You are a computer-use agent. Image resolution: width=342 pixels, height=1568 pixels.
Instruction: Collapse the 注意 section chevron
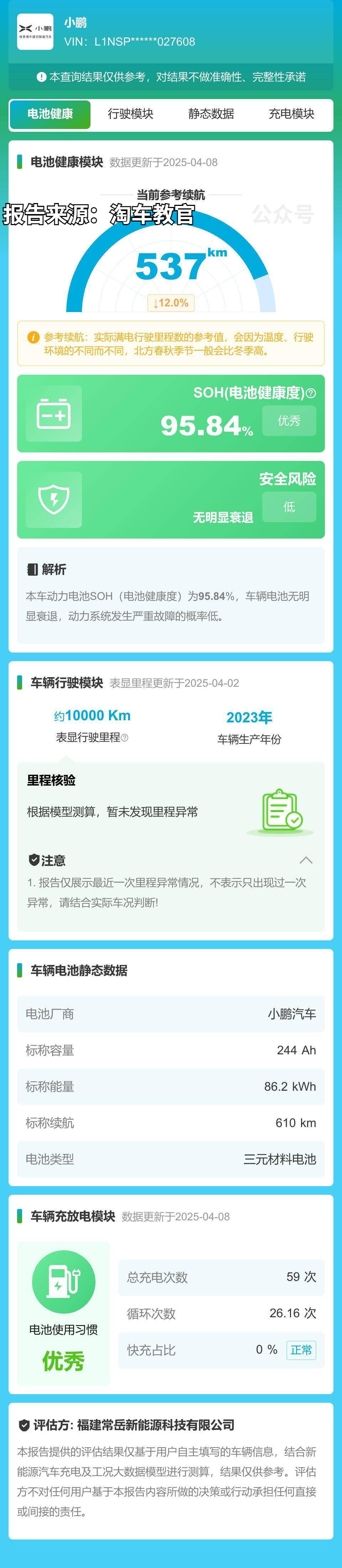306,860
